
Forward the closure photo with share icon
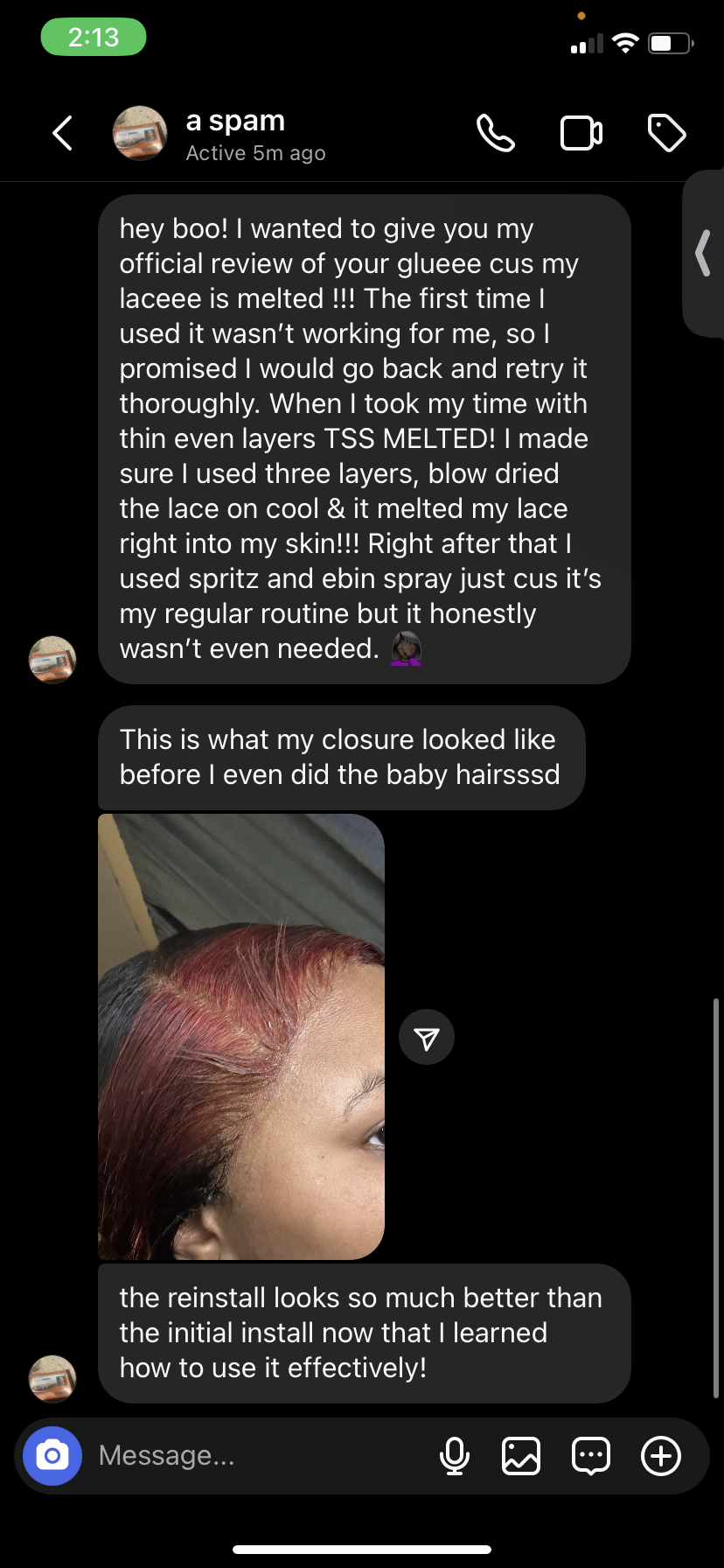[427, 1038]
